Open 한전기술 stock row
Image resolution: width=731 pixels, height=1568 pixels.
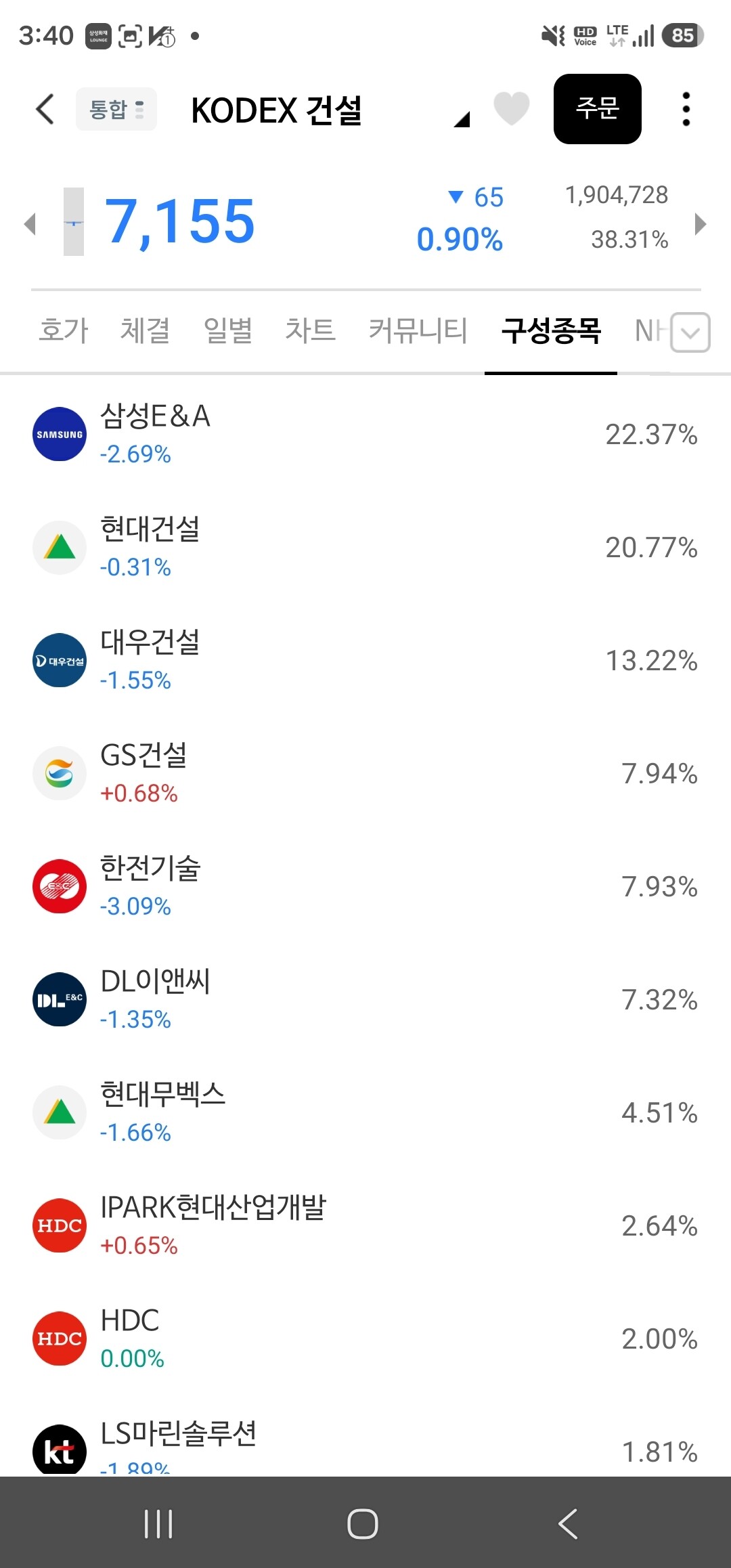click(365, 886)
